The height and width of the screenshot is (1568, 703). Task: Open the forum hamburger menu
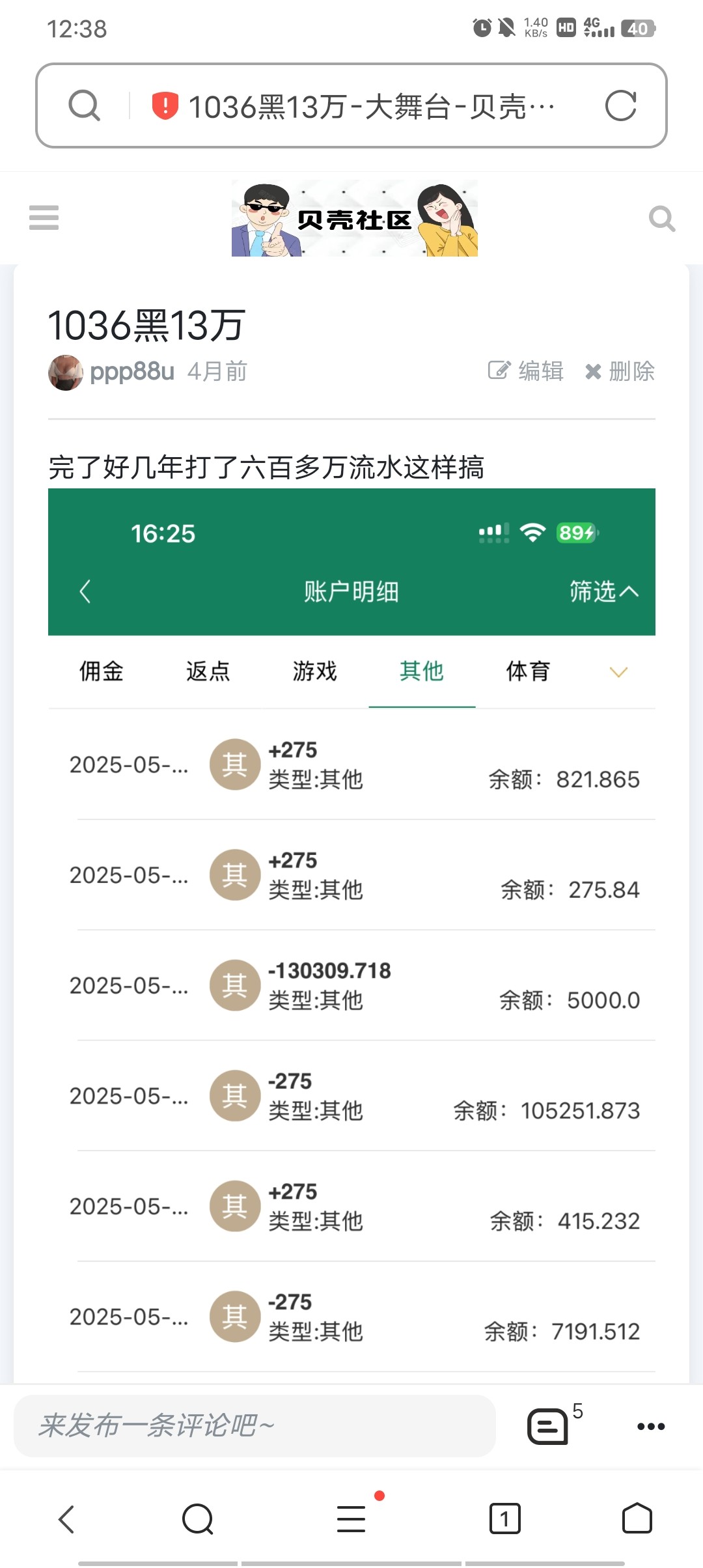click(44, 217)
